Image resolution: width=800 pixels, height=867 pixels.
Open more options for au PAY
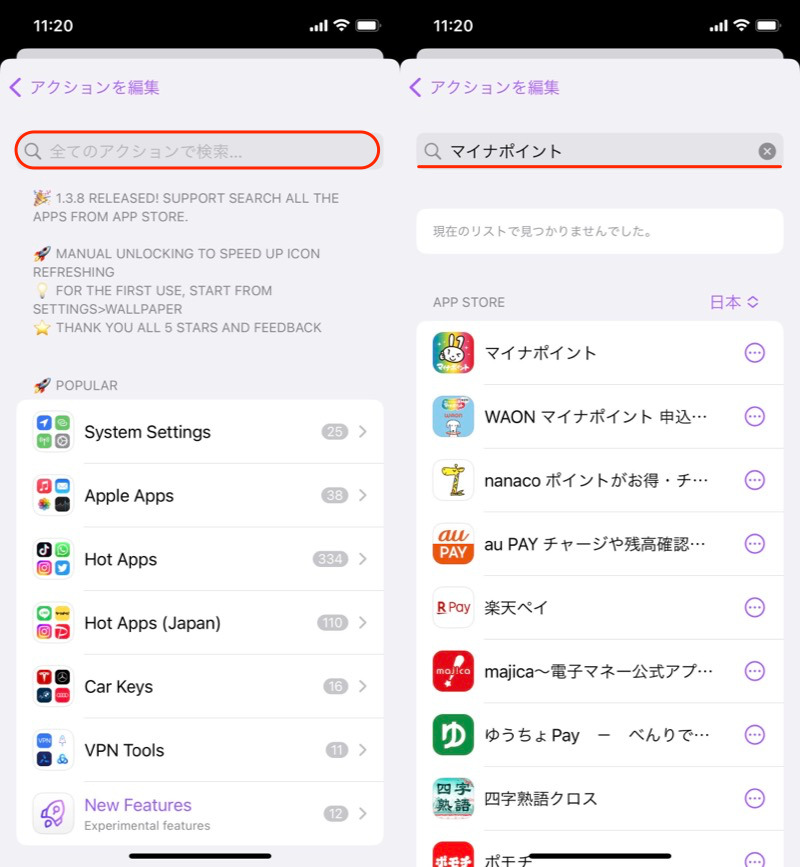click(x=755, y=543)
